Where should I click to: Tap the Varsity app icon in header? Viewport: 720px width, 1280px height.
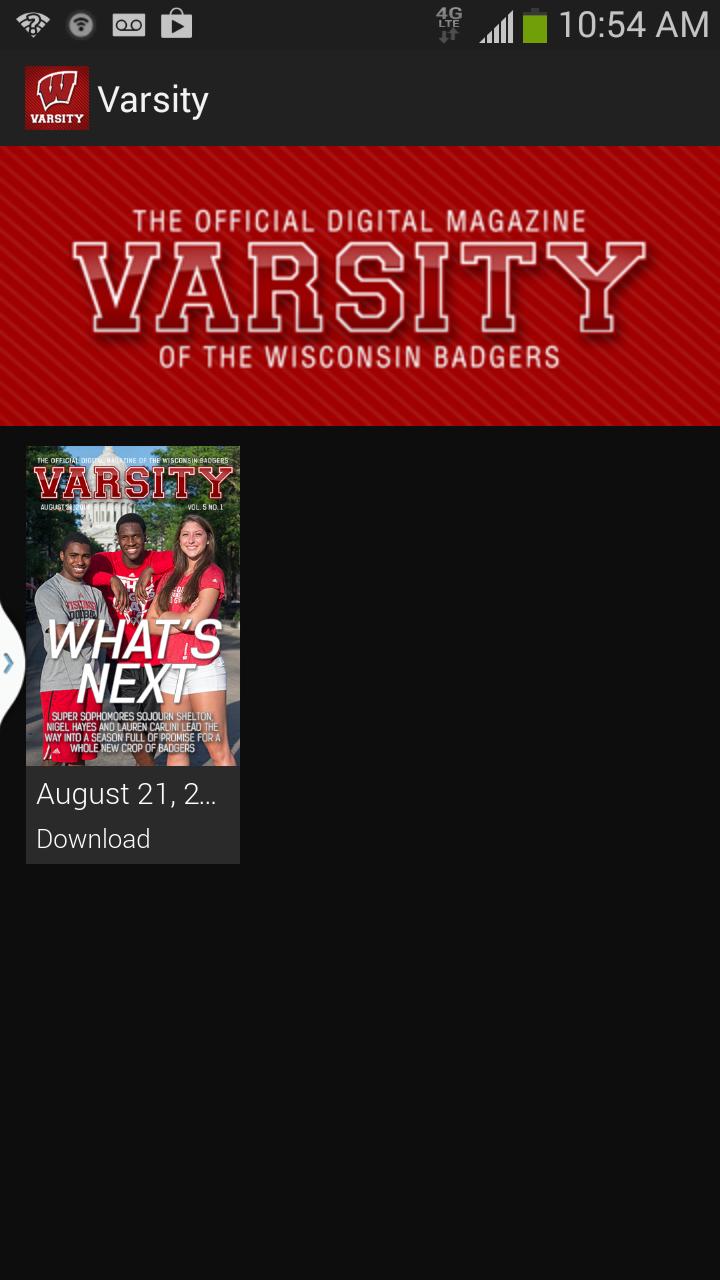click(57, 98)
